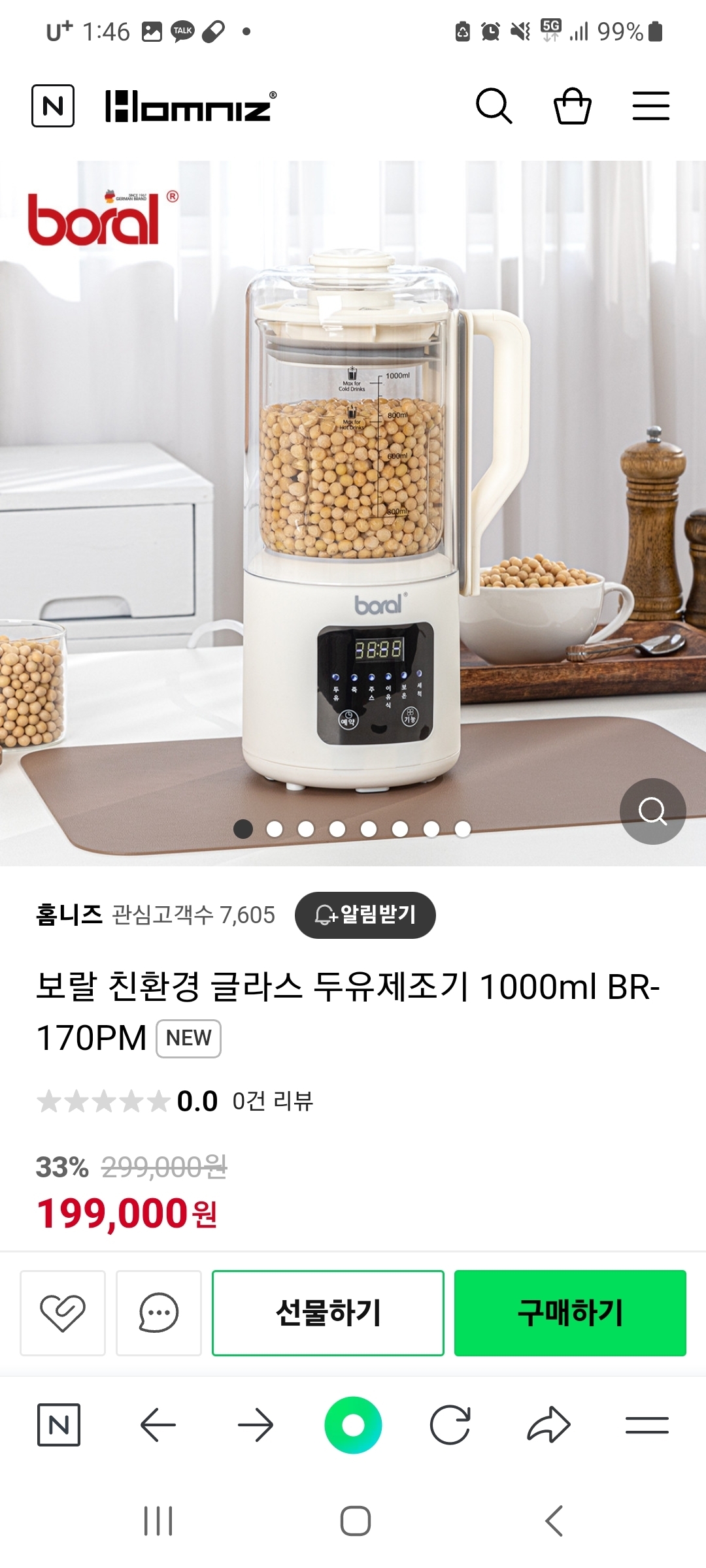Reload the page
The image size is (706, 1568).
pyautogui.click(x=450, y=1425)
